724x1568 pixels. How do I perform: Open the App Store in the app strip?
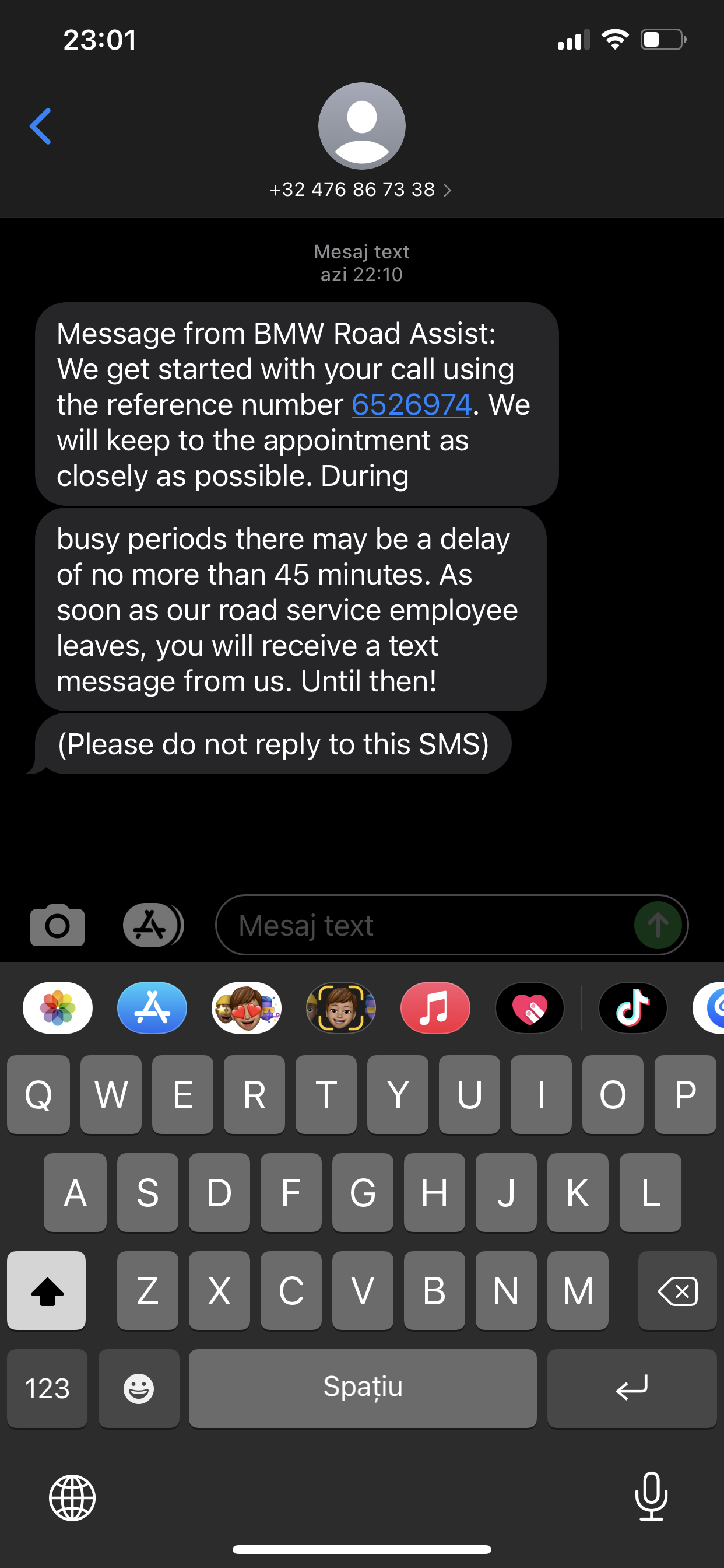click(152, 1008)
